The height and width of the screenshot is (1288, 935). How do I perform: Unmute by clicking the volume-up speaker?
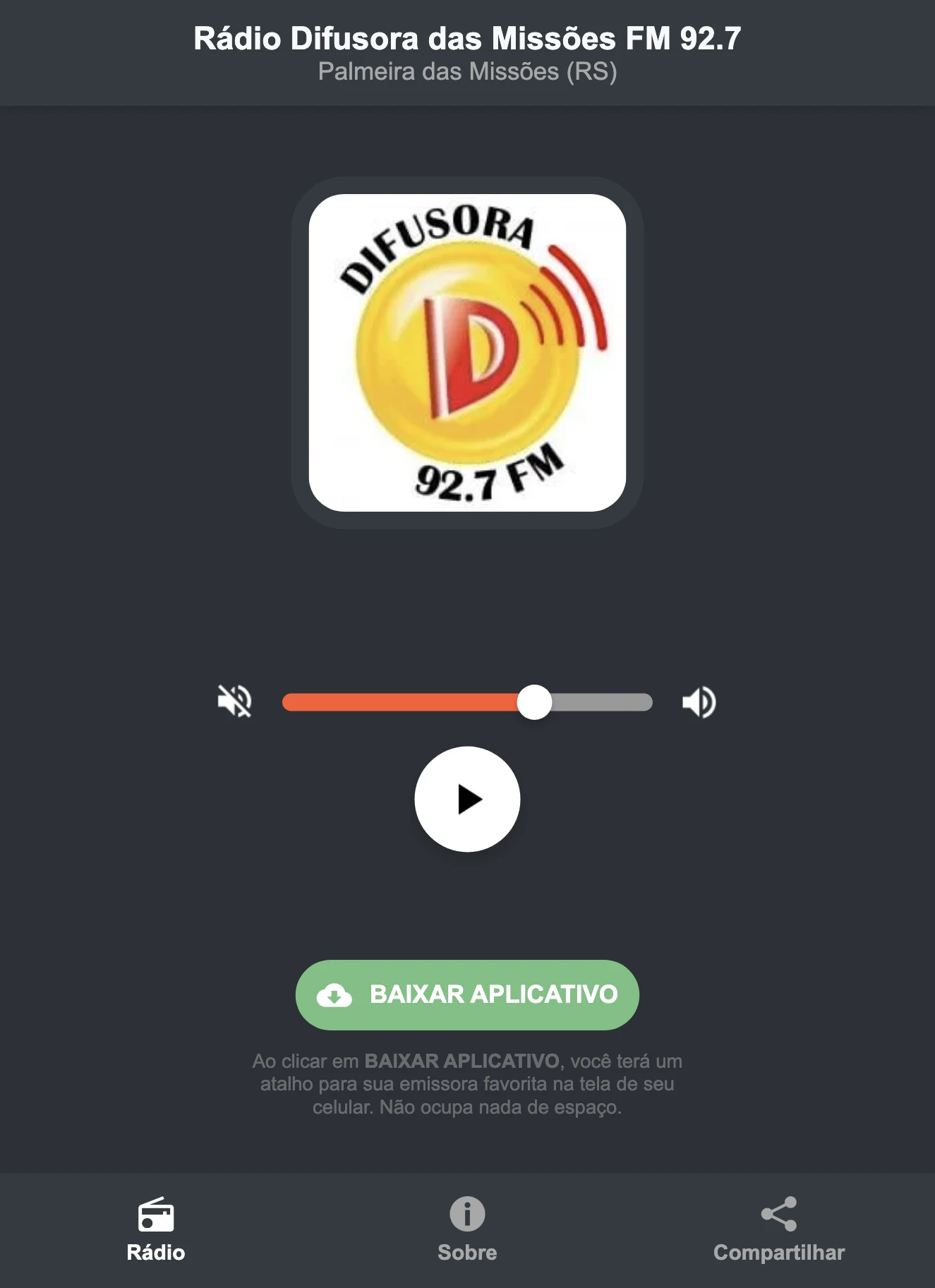tap(697, 701)
